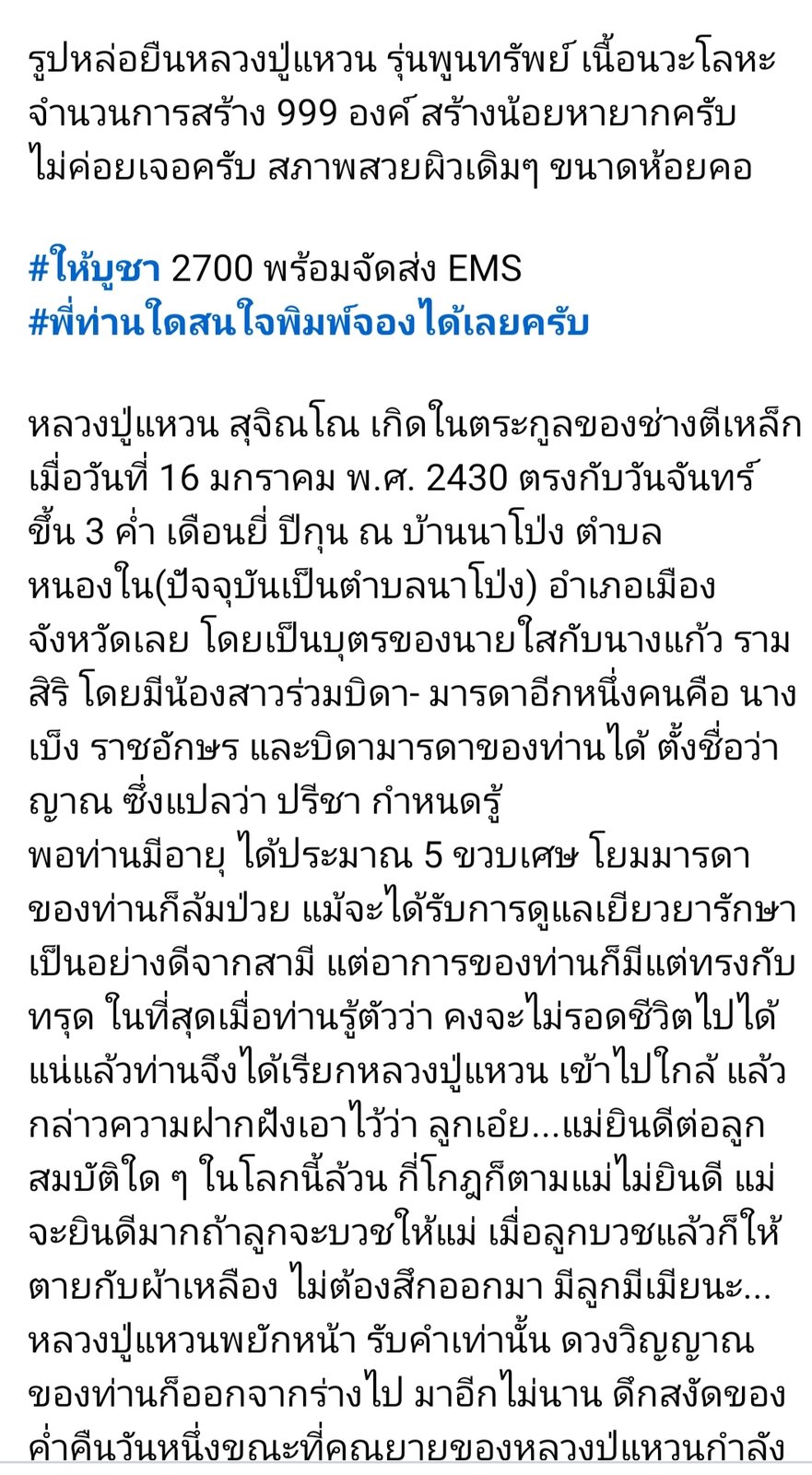Open the #ให้บูชา hashtag link
The image size is (812, 1475).
pyautogui.click(x=95, y=268)
